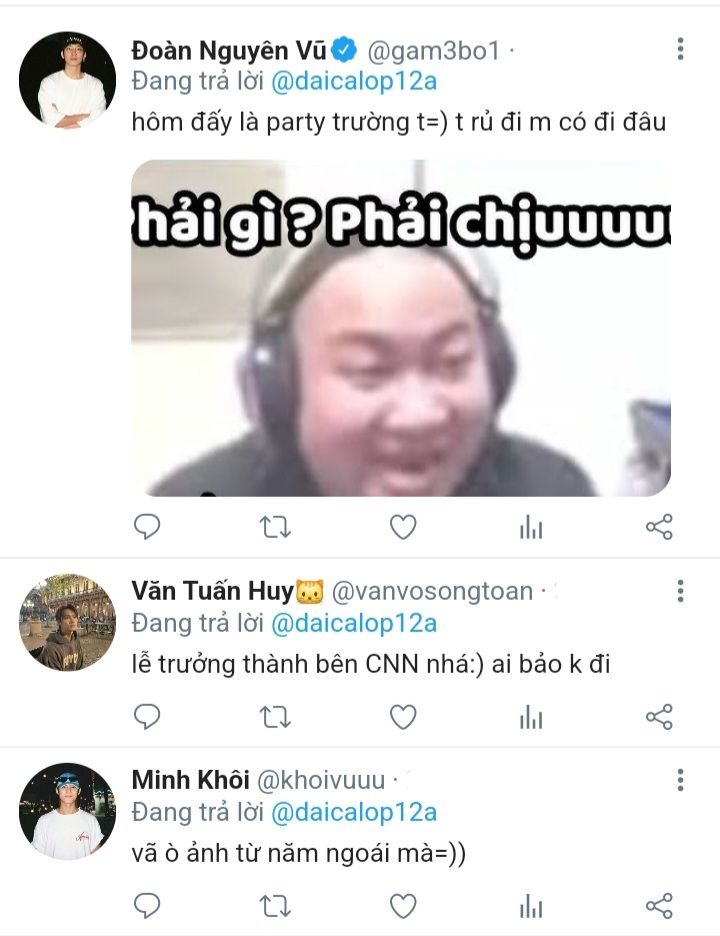Open Văn Tuấn Huy's profile picture
Viewport: 720px width, 936px height.
(67, 621)
